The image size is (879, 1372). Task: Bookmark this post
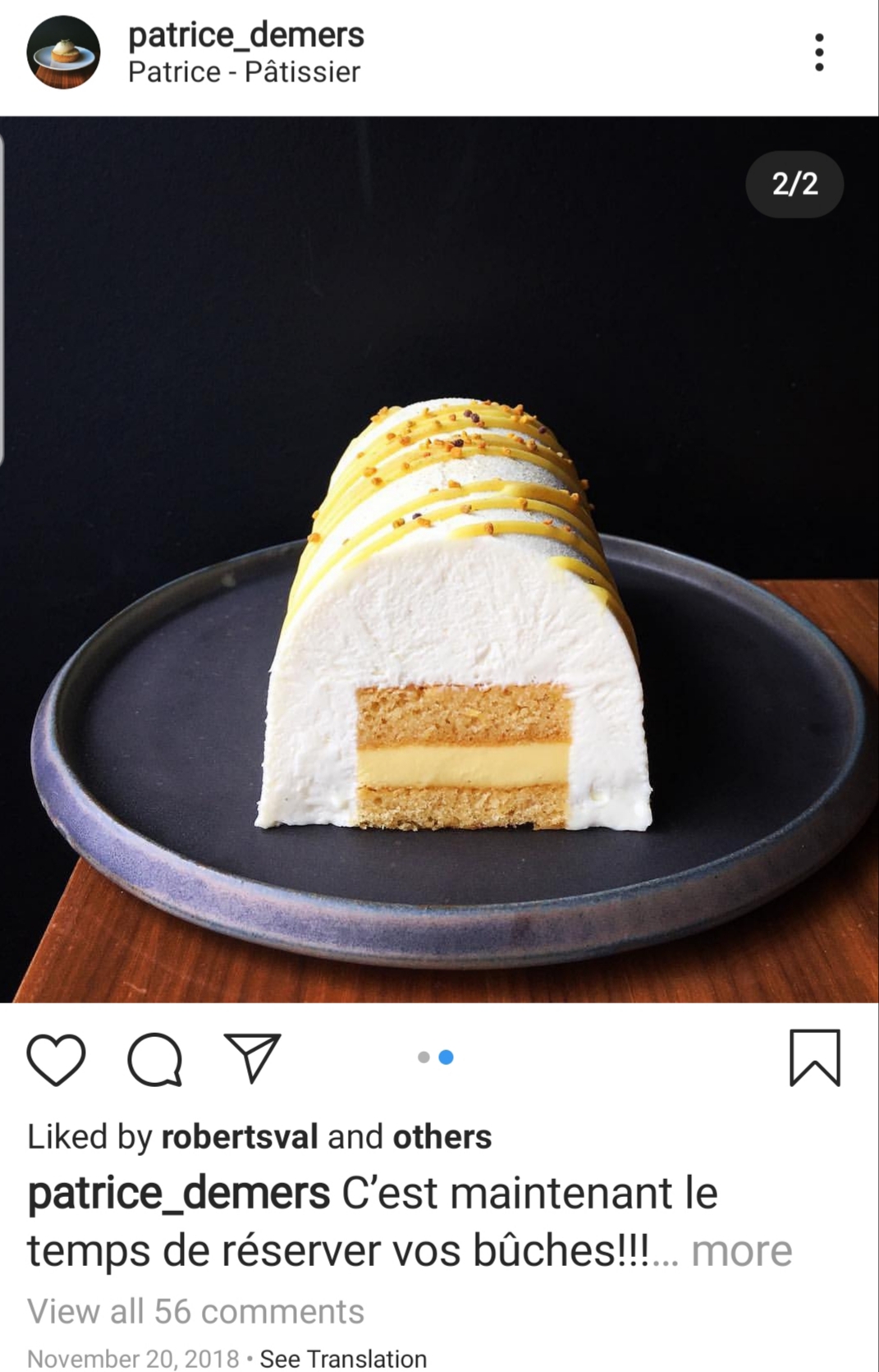(814, 1058)
